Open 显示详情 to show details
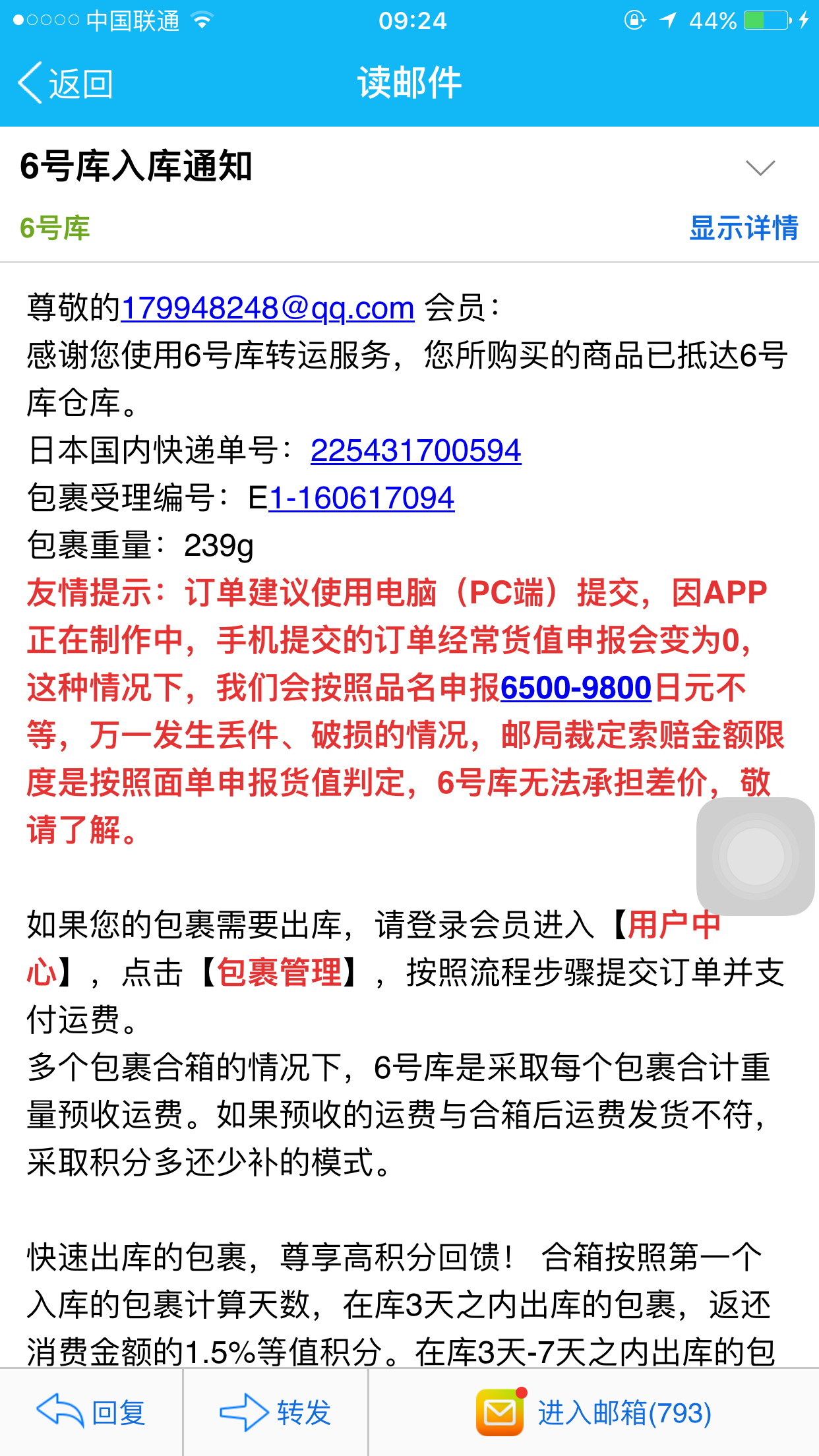This screenshot has height=1456, width=819. click(x=743, y=228)
